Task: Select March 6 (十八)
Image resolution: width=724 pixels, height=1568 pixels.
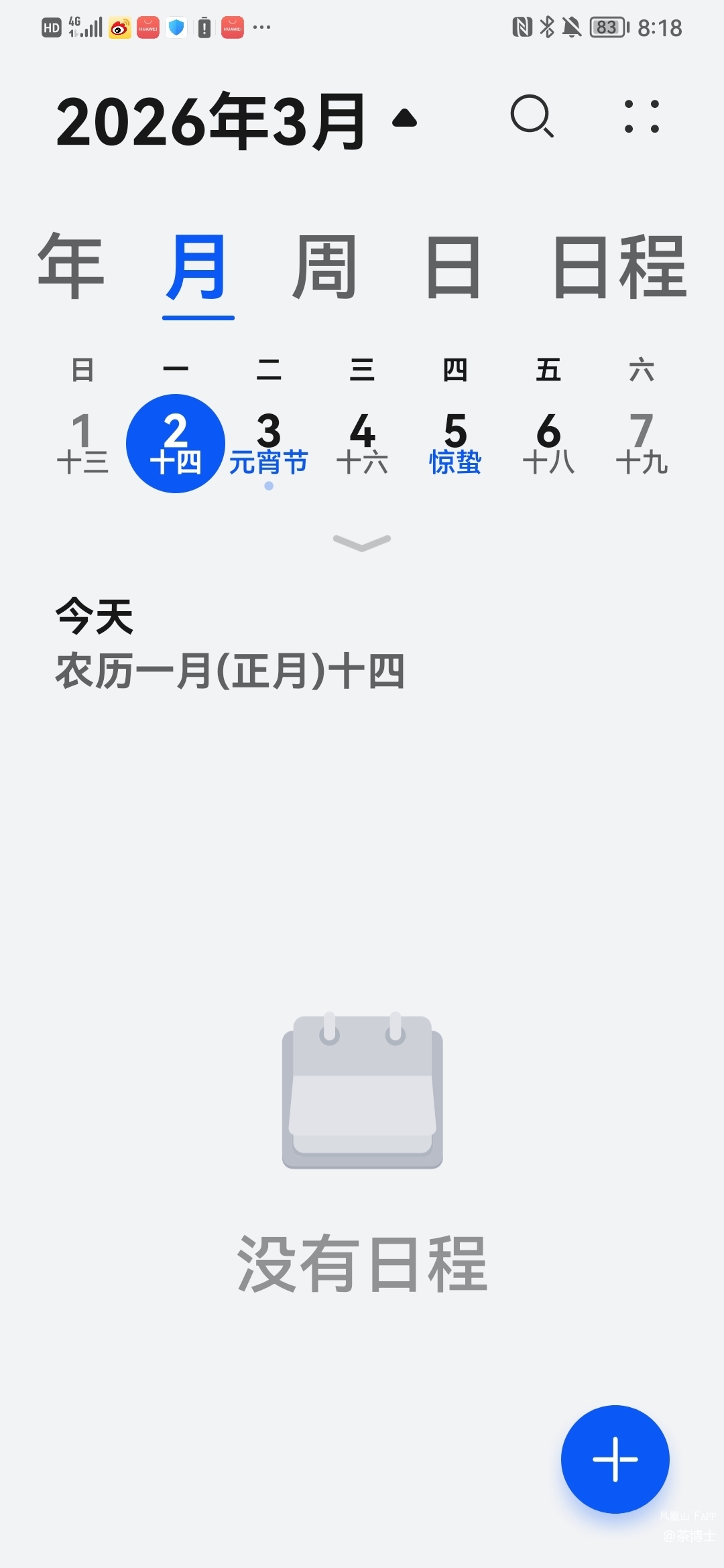Action: click(548, 444)
